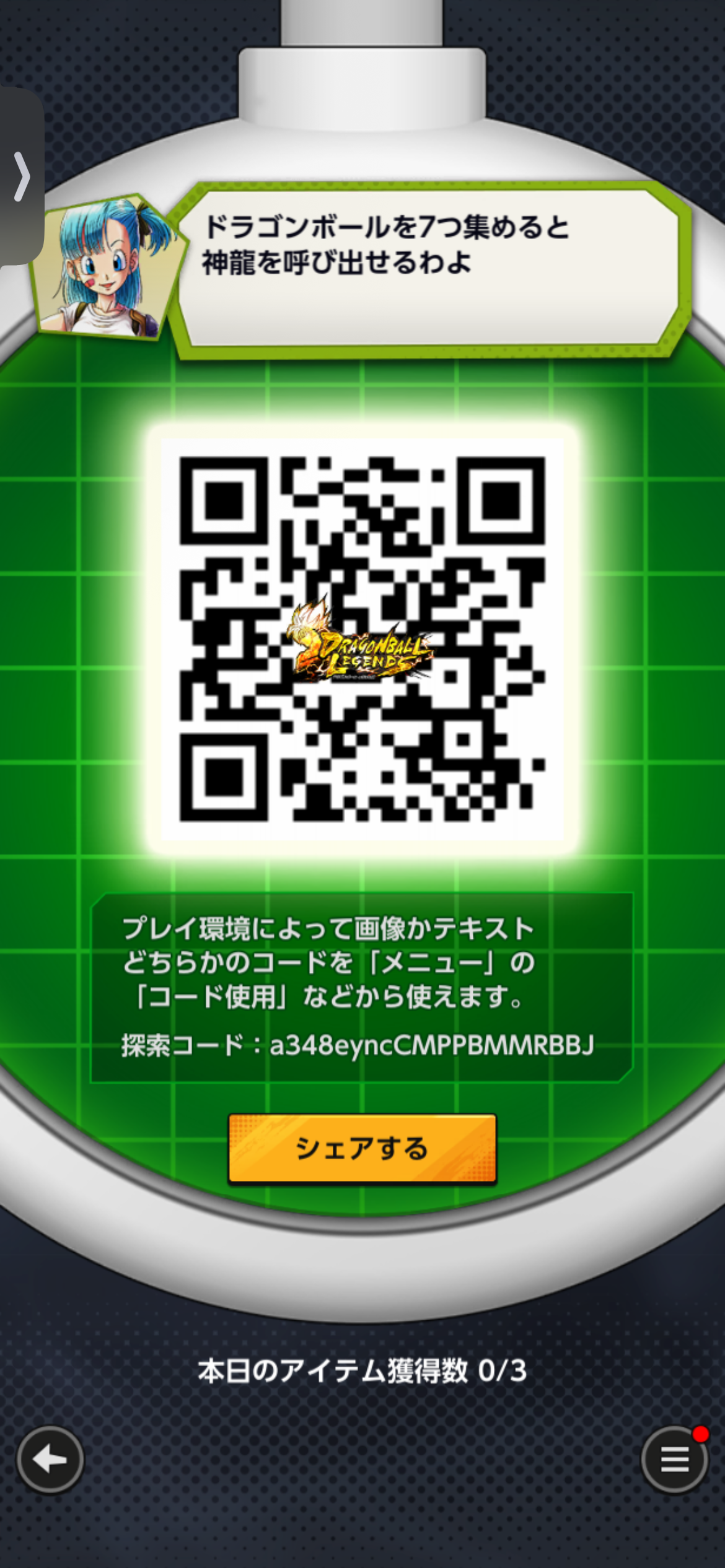Go back with the arrow button

(x=50, y=1460)
